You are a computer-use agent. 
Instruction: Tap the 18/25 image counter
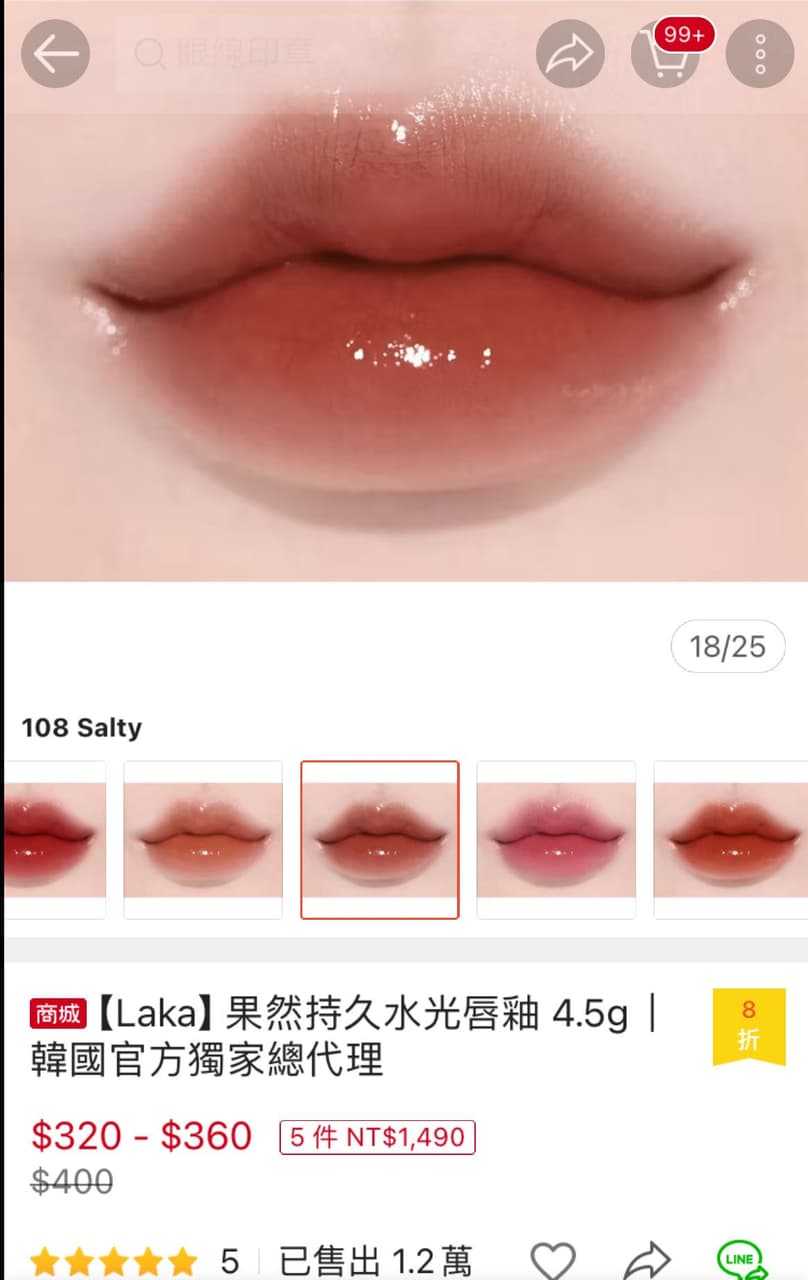pyautogui.click(x=728, y=647)
